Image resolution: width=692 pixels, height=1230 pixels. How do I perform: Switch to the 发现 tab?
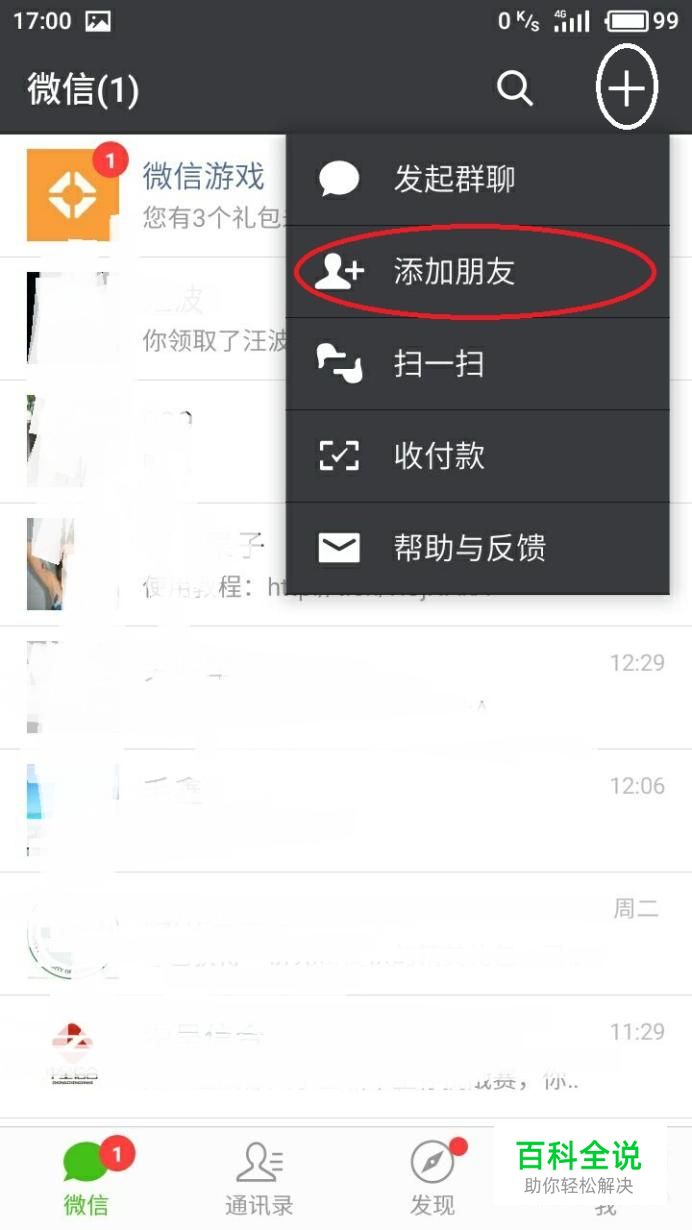point(432,1180)
